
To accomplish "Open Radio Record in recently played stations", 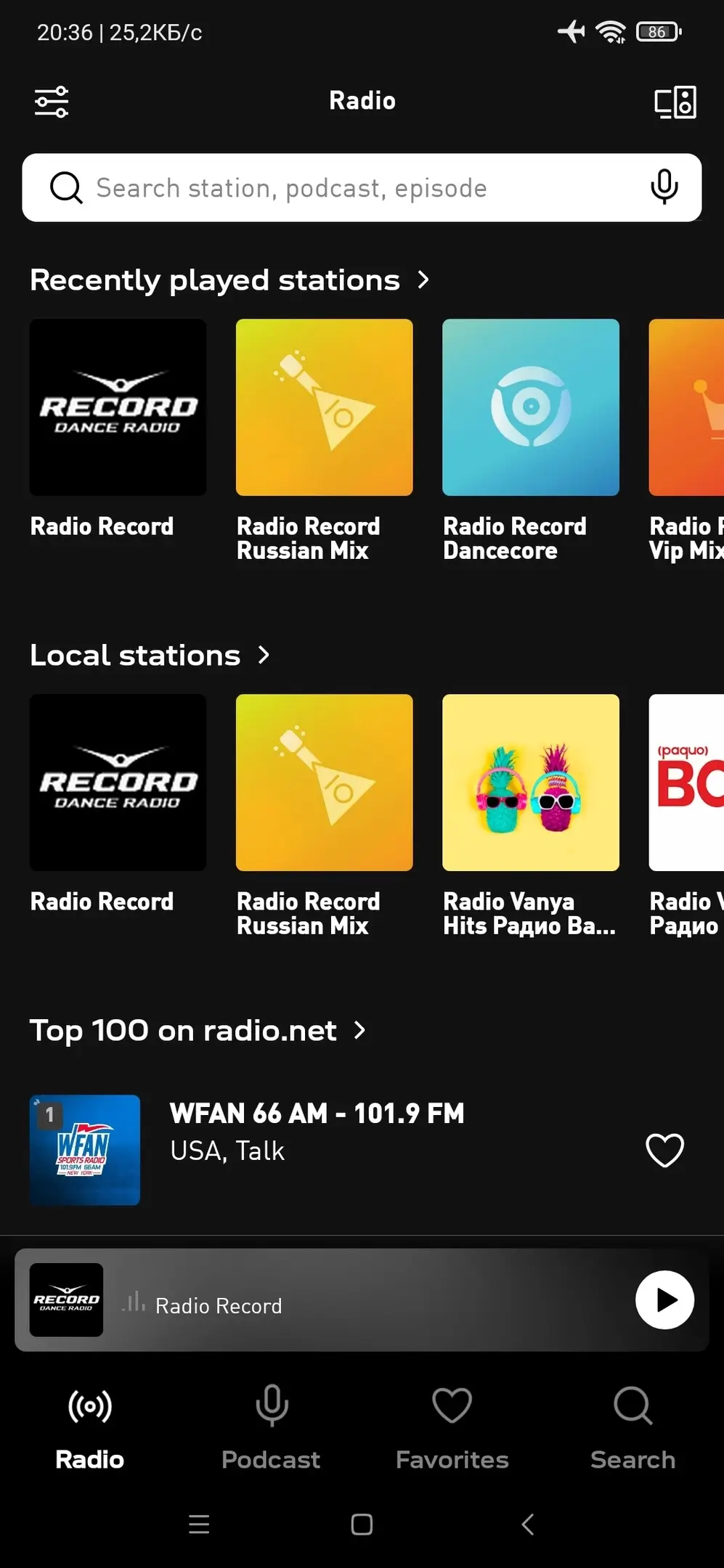I will click(x=118, y=428).
